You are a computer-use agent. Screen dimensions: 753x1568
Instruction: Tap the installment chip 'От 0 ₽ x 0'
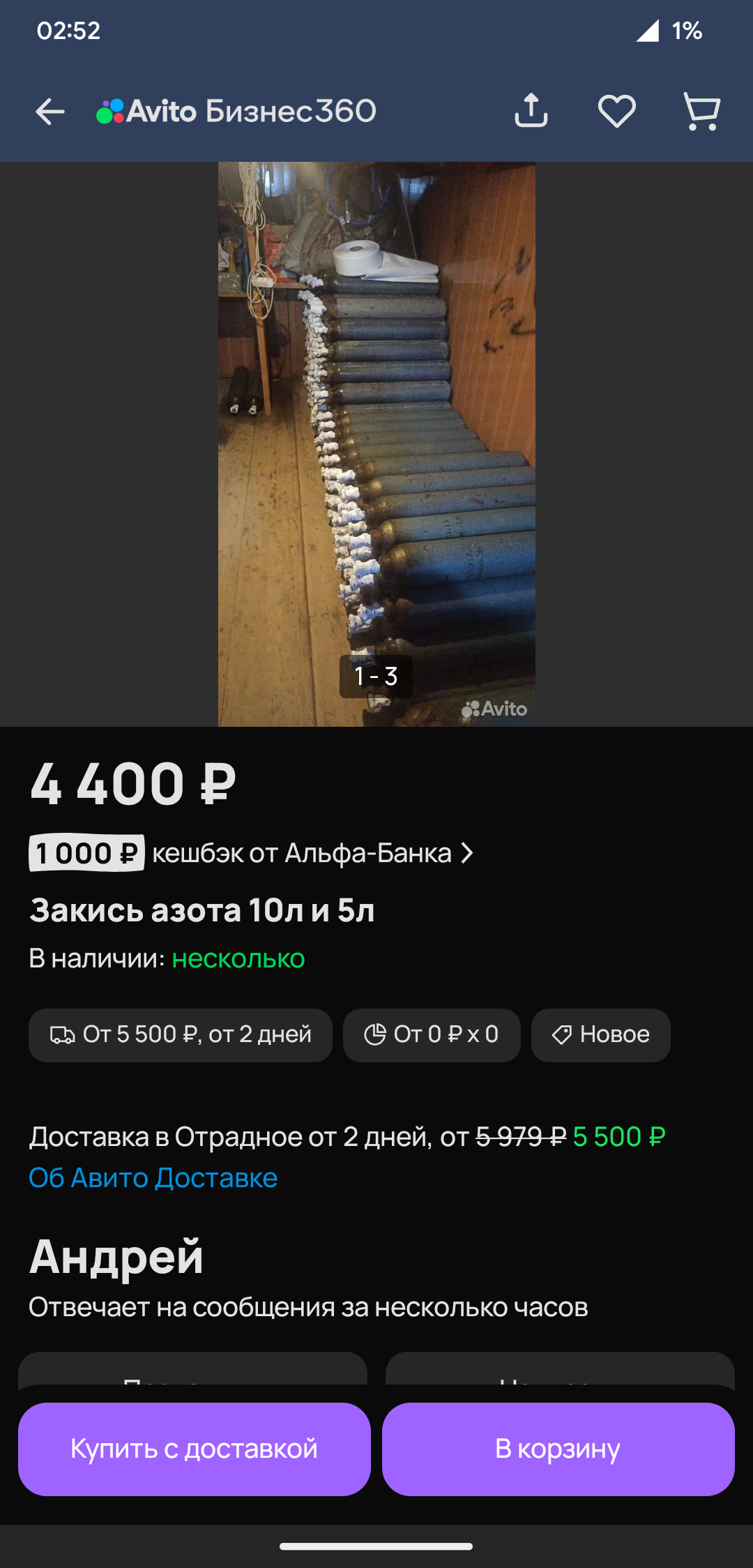click(x=432, y=1035)
